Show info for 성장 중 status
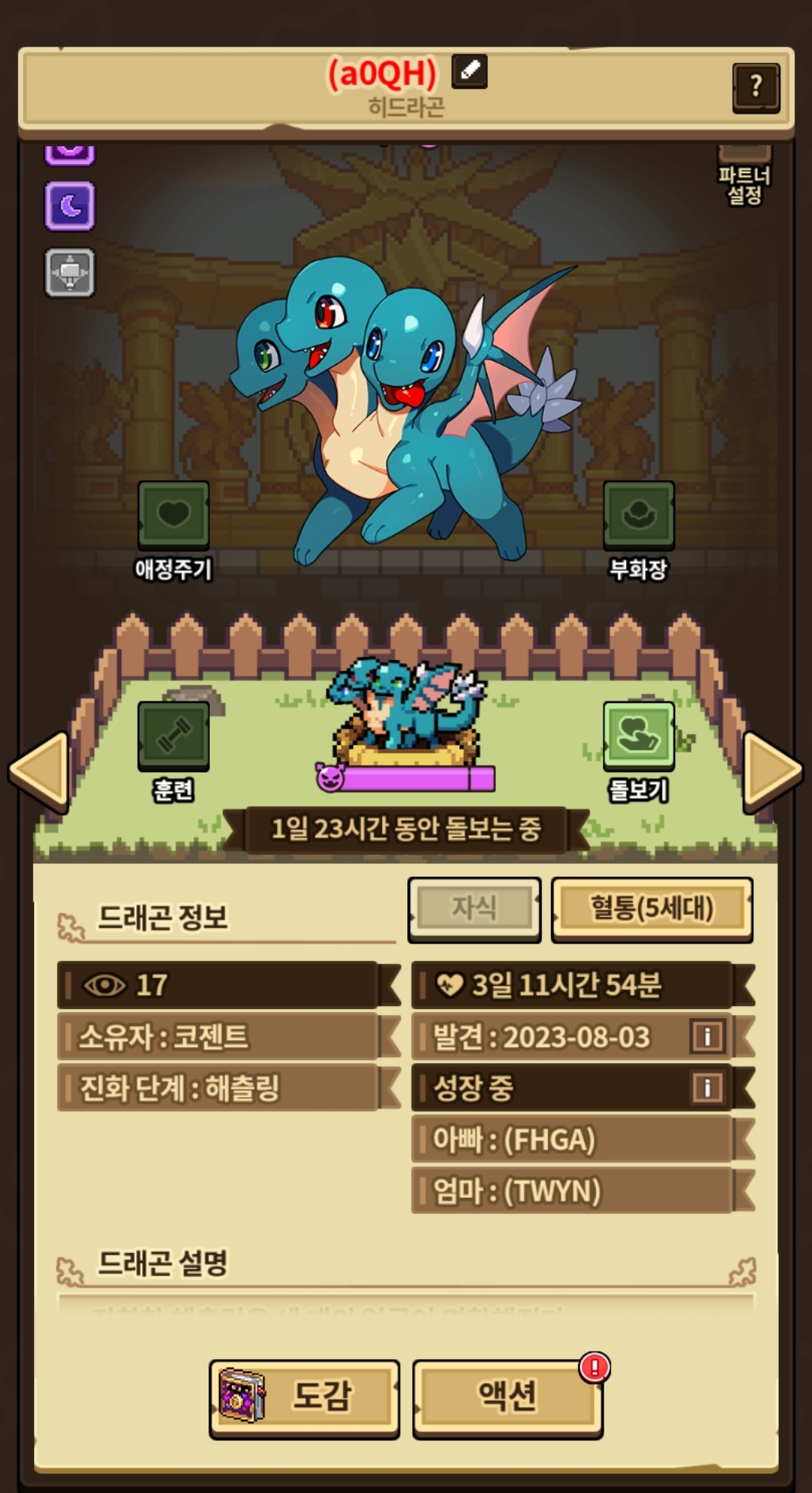Image resolution: width=812 pixels, height=1493 pixels. (x=707, y=1087)
